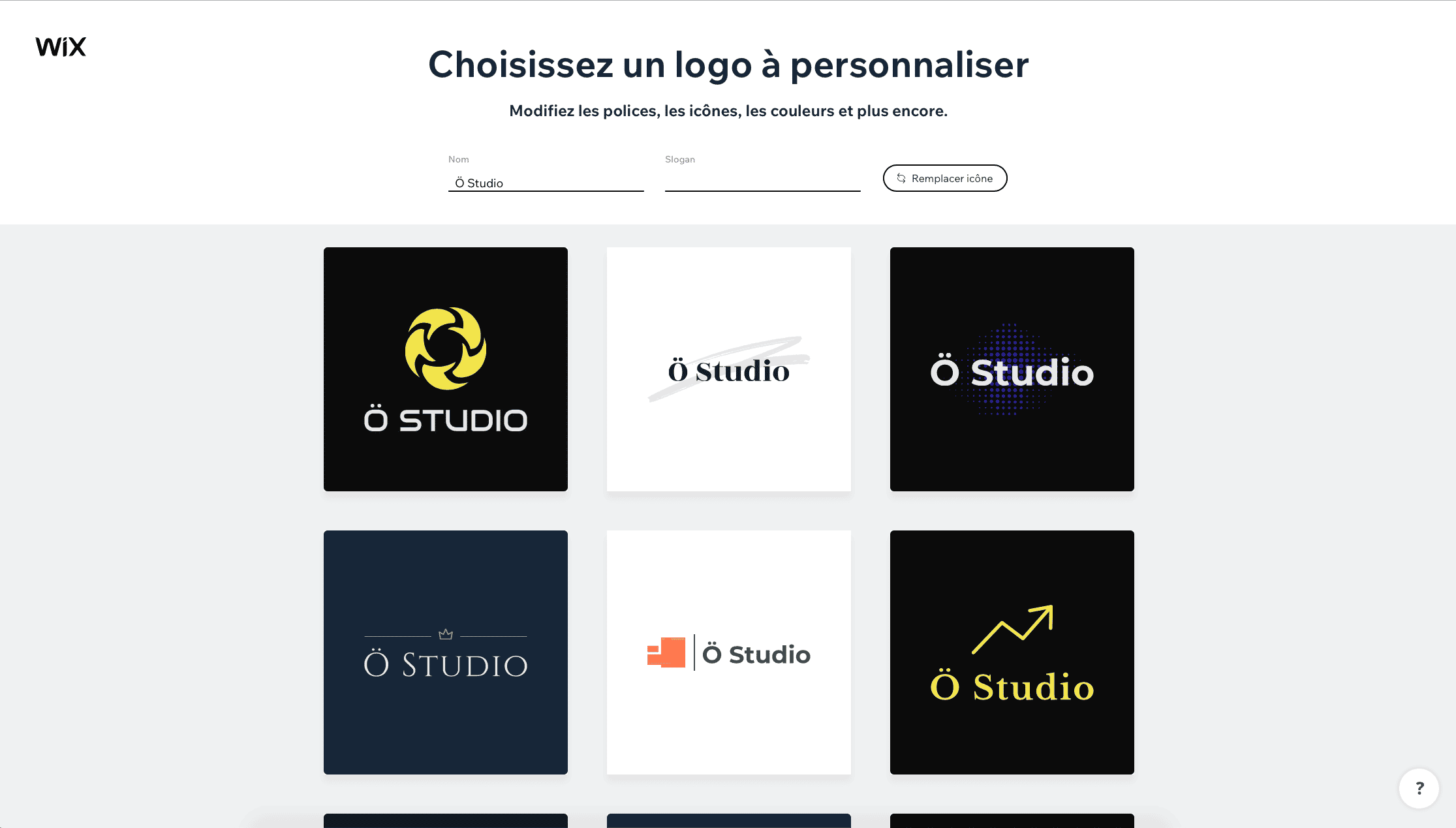Tap the empty Slogan field
1456x828 pixels.
[762, 181]
